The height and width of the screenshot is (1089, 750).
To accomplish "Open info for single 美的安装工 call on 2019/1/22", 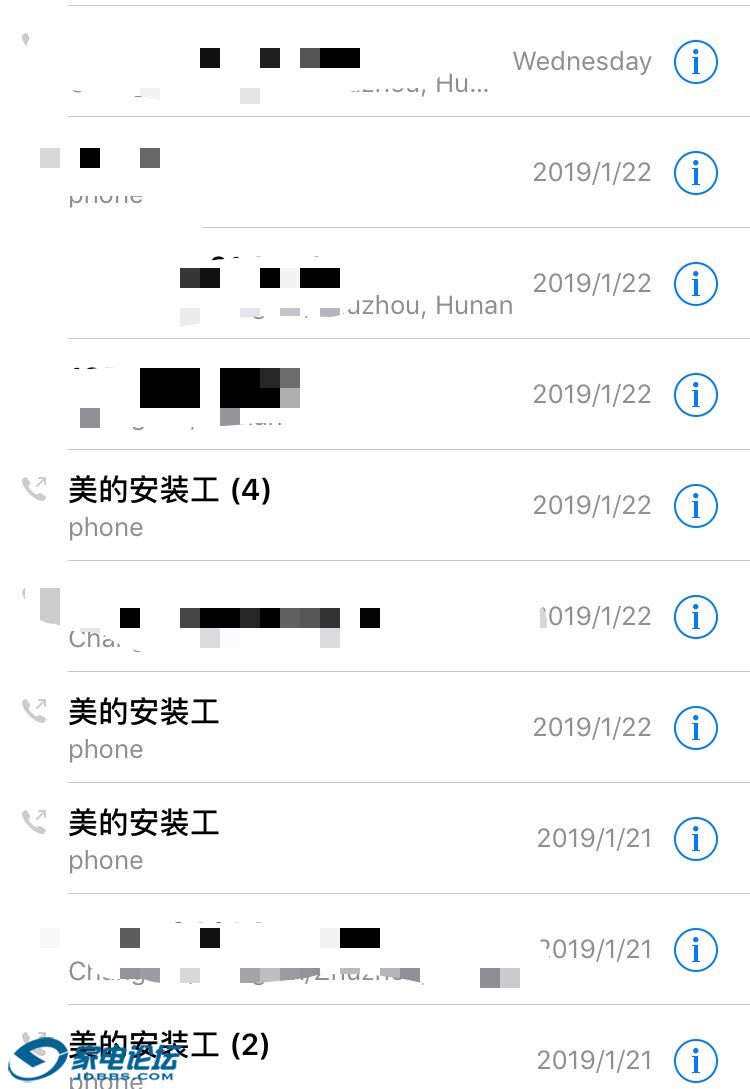I will 696,727.
